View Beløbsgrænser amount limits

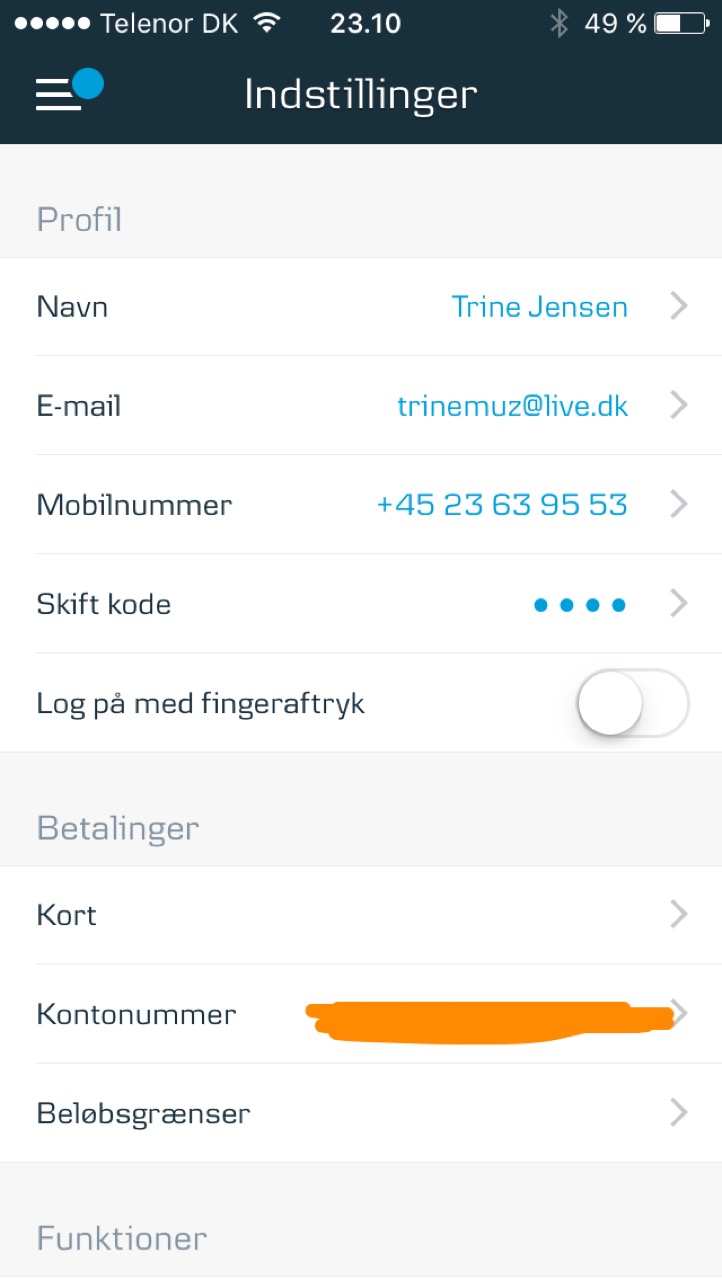pyautogui.click(x=361, y=1113)
